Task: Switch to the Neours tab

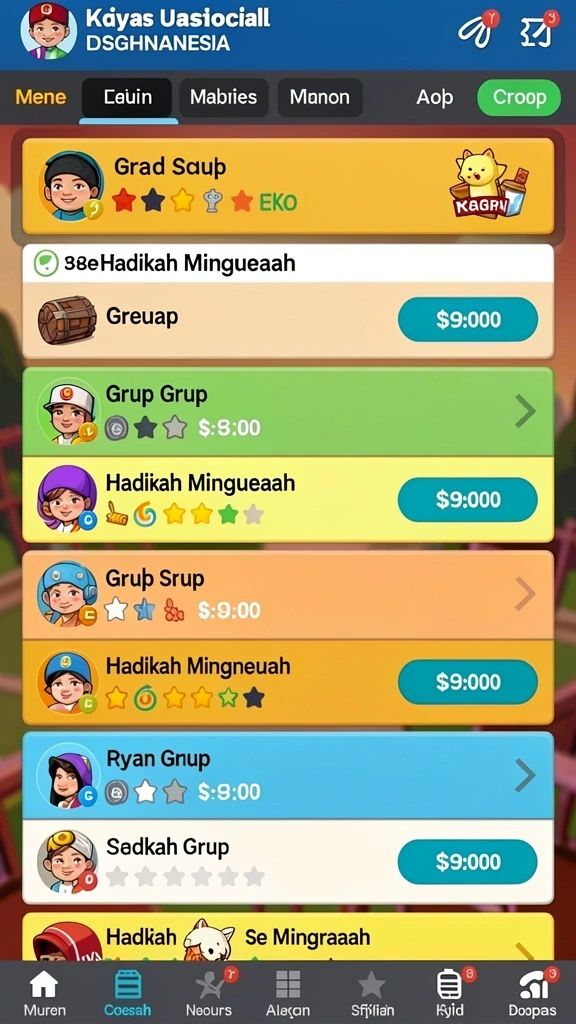Action: click(x=209, y=993)
